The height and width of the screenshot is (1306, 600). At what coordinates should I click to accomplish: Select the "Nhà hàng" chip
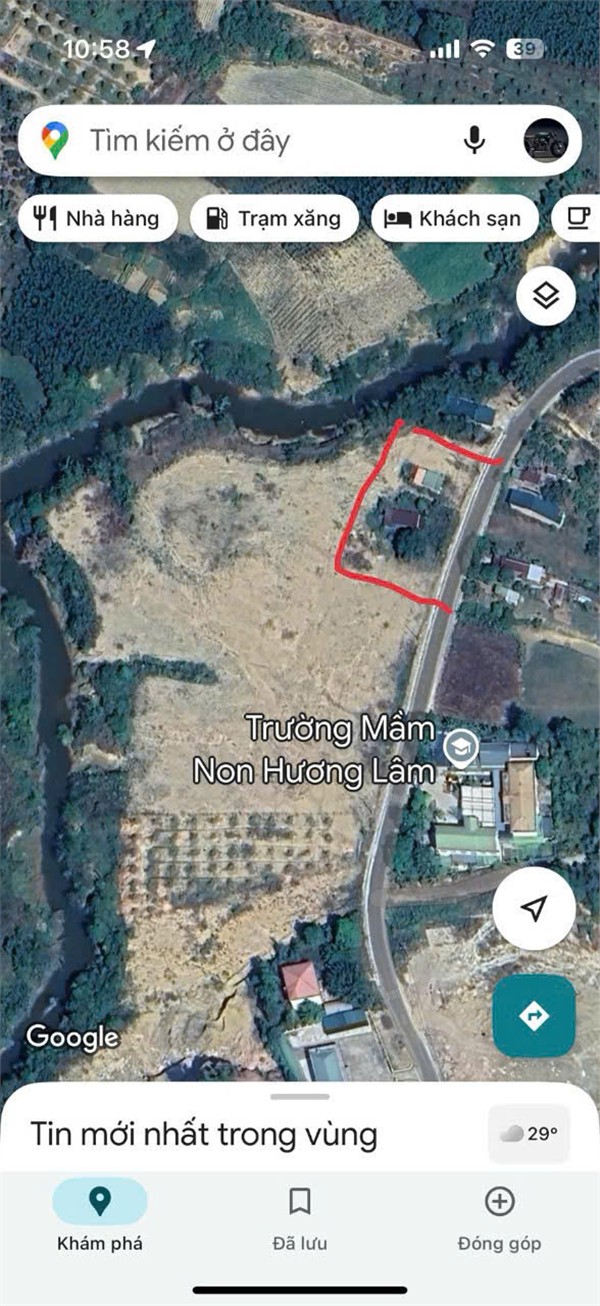click(97, 219)
